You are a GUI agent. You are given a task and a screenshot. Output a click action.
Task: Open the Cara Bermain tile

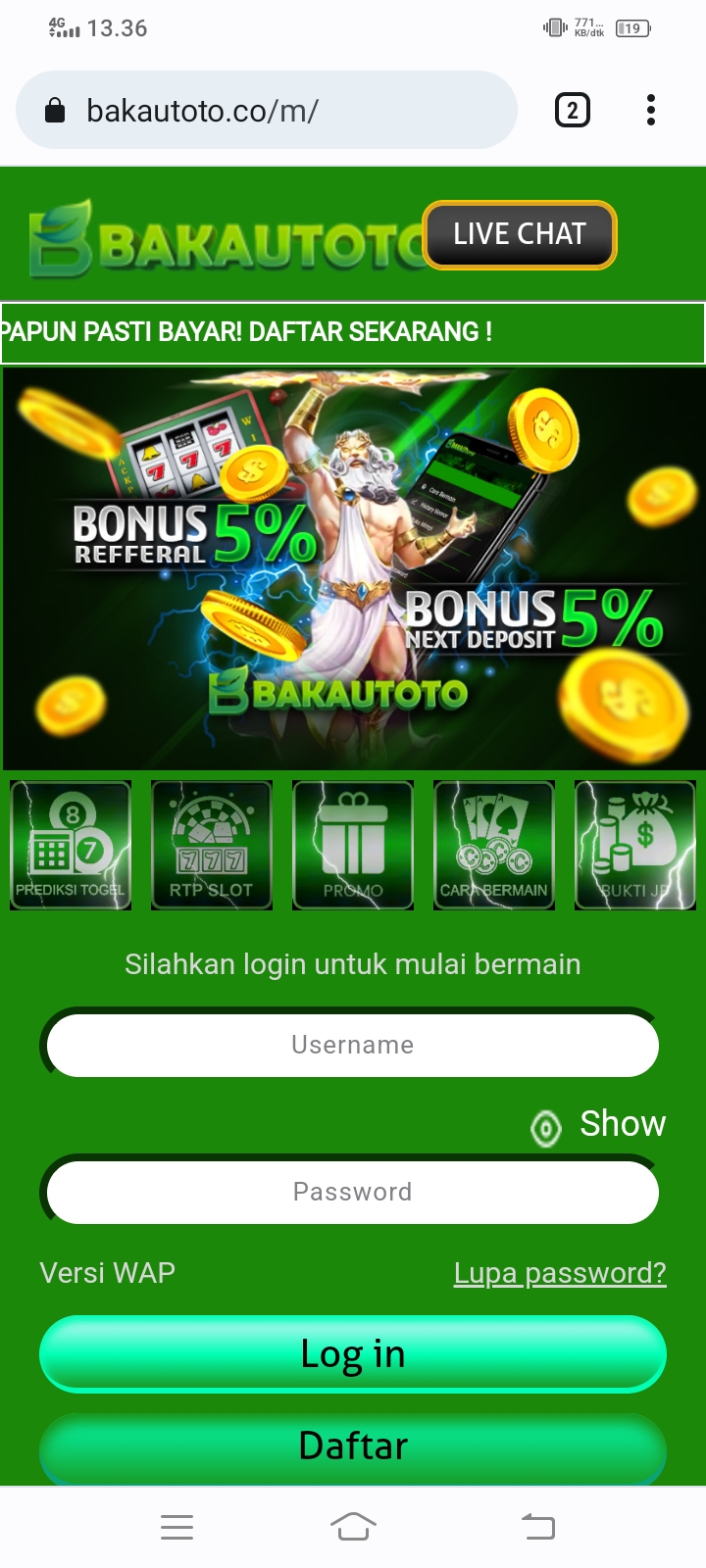click(x=494, y=845)
